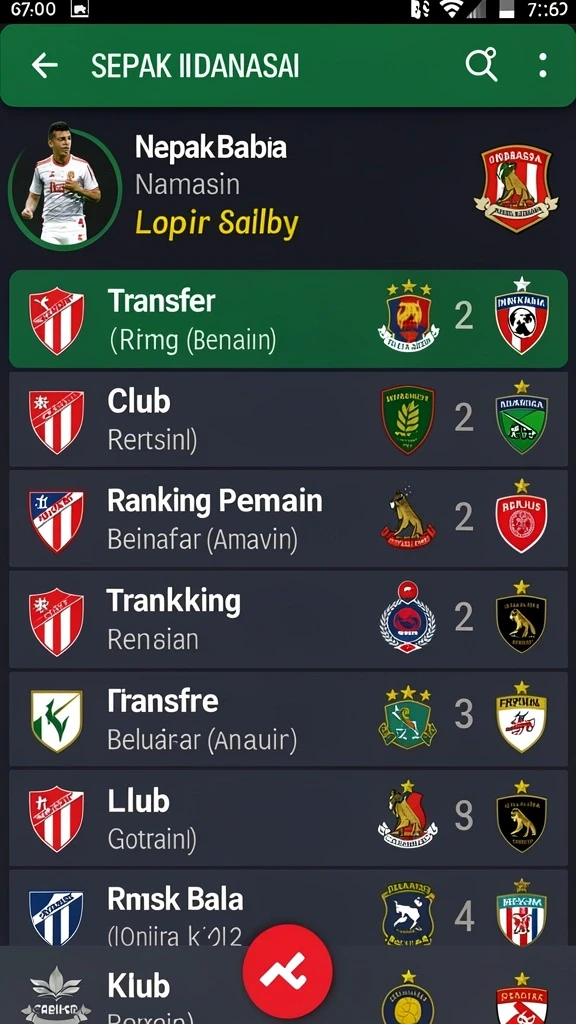Go back using the arrow in the header
576x1024 pixels.
pos(44,65)
